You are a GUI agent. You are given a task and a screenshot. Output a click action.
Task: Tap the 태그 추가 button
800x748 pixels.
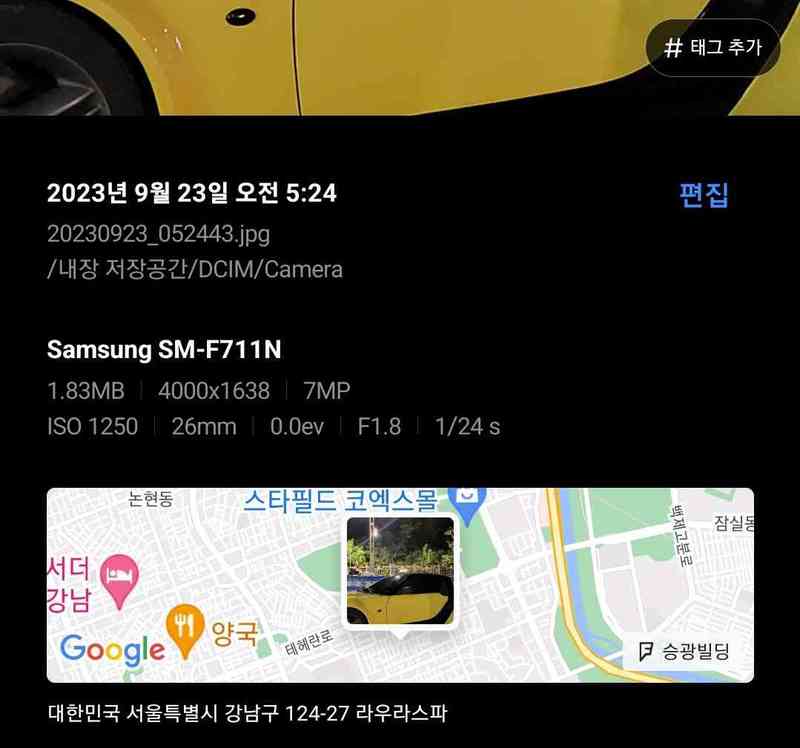(x=713, y=47)
